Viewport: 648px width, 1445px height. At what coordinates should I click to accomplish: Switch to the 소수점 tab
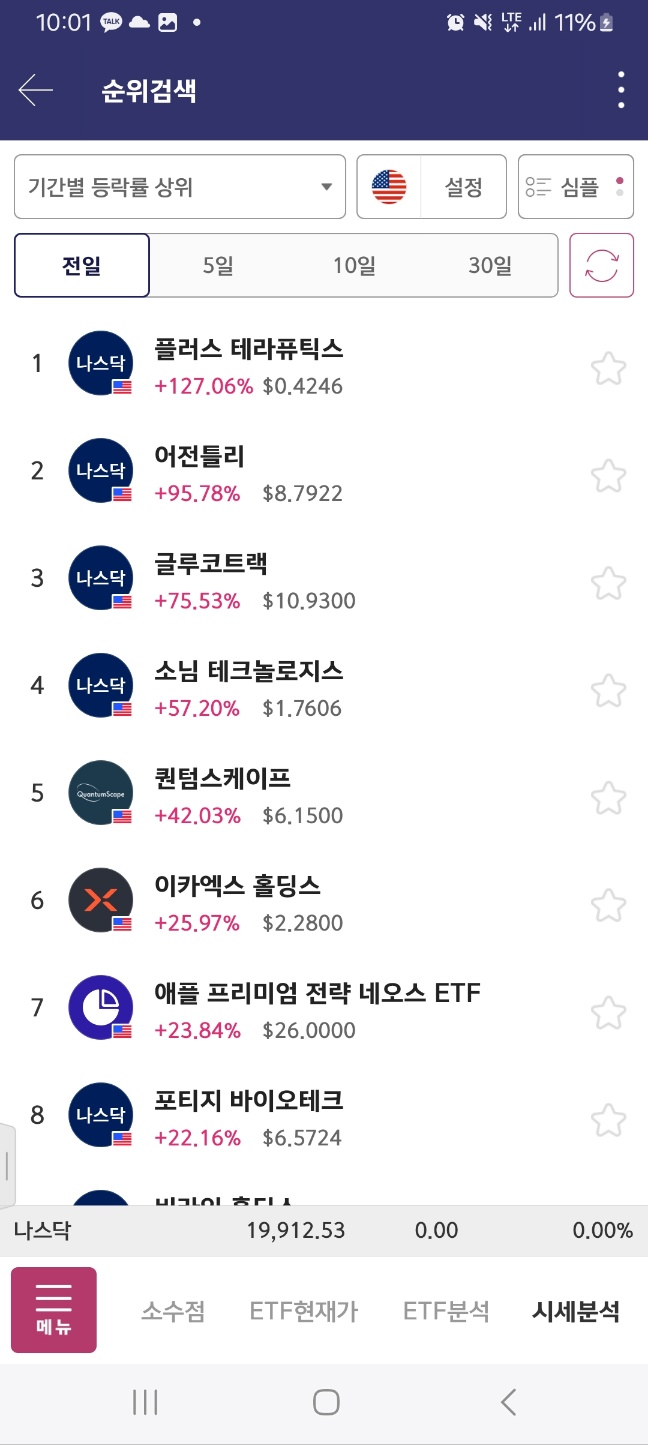coord(173,1312)
